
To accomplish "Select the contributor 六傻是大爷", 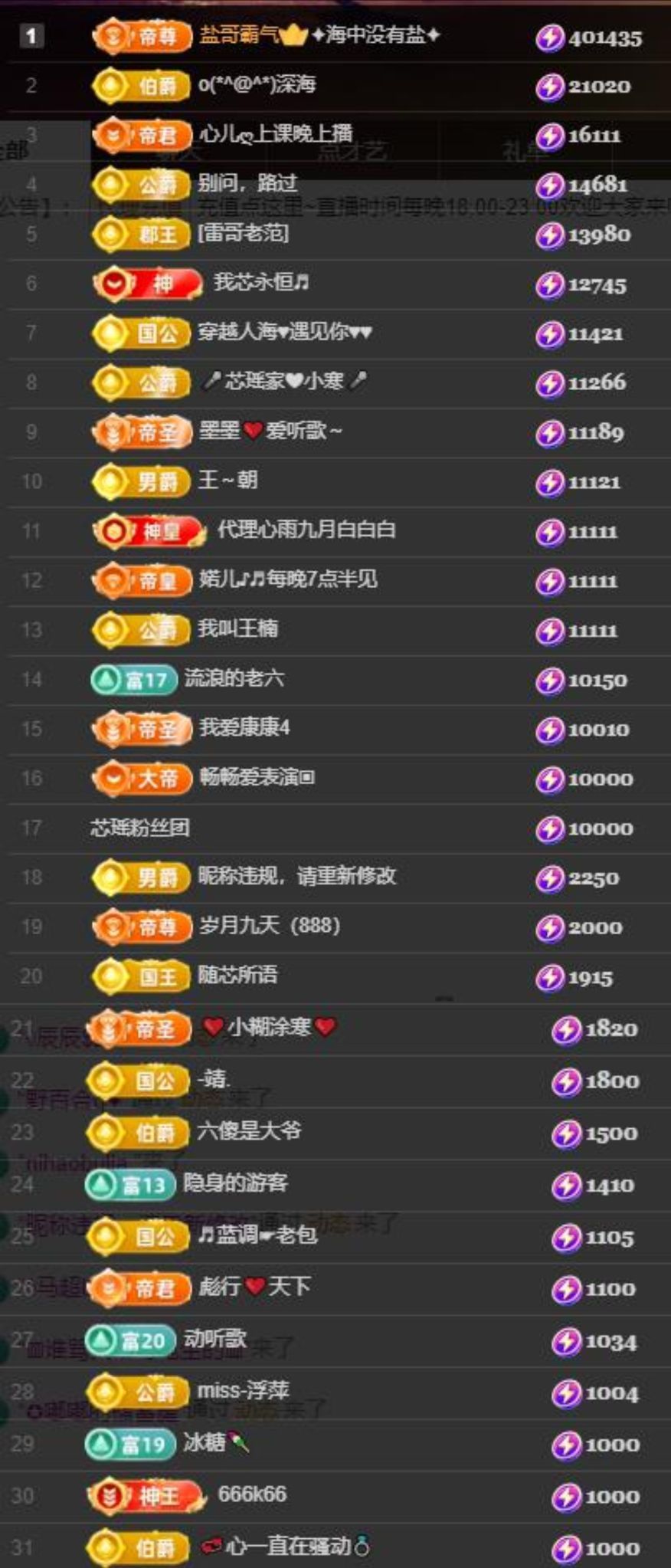I will (248, 1132).
